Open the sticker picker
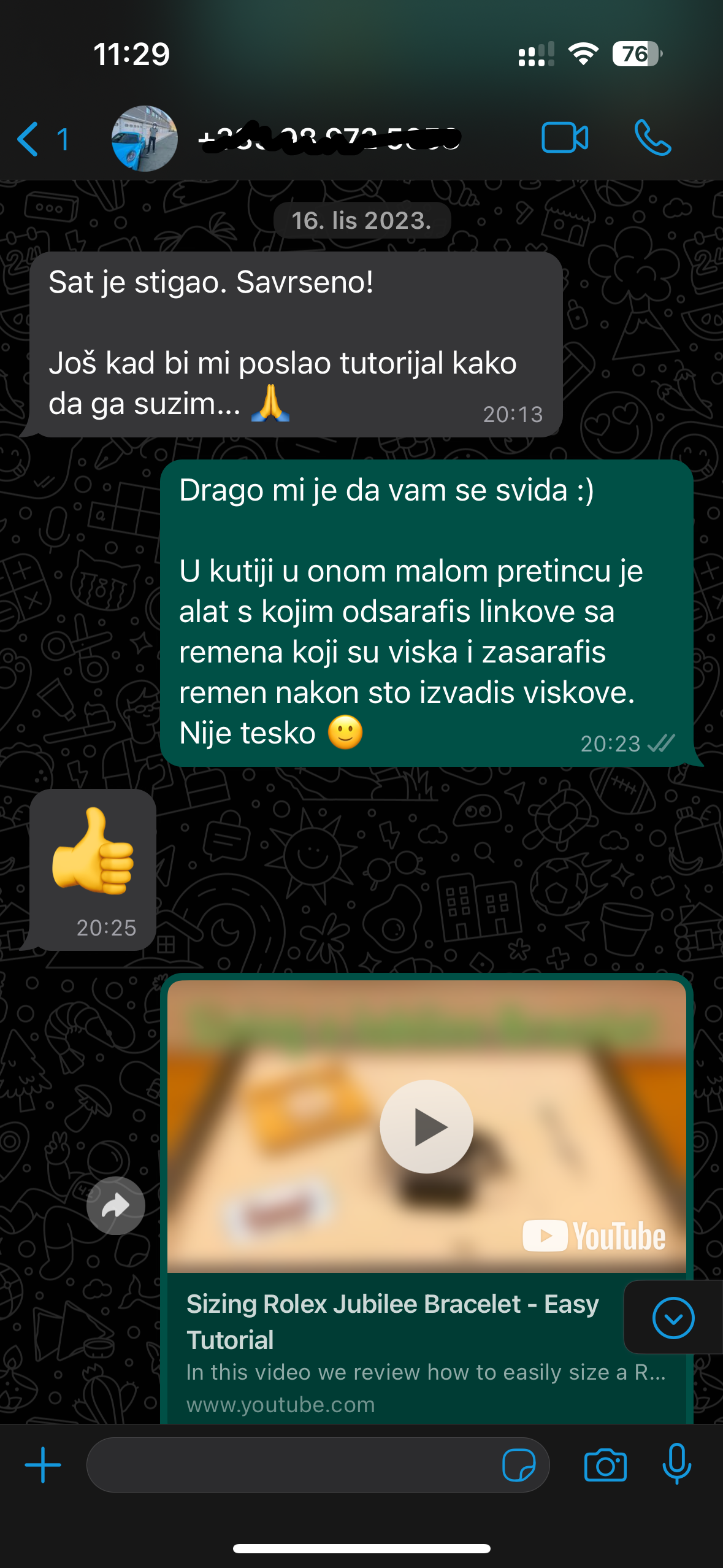 coord(518,1465)
